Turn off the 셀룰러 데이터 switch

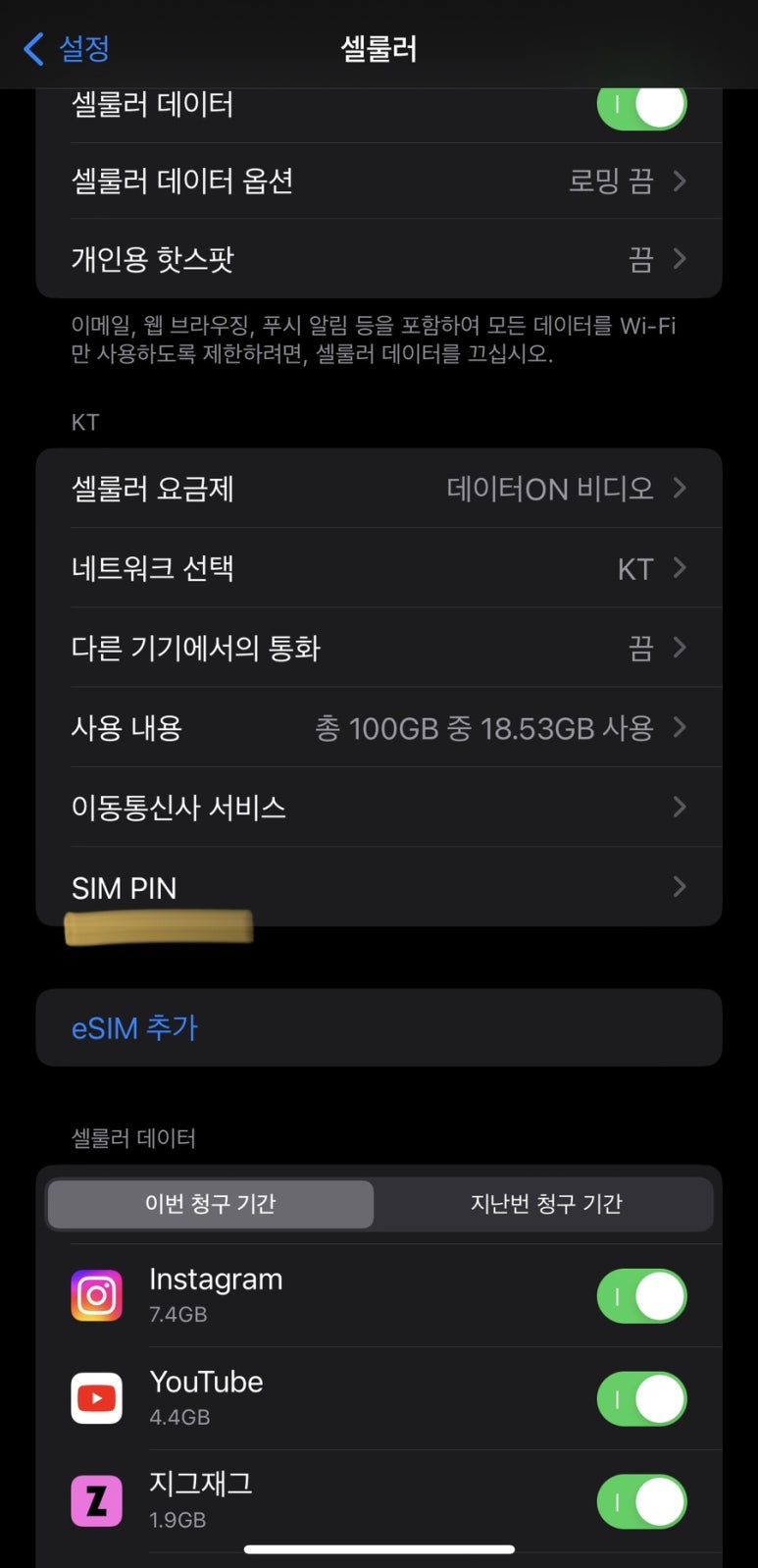[641, 106]
